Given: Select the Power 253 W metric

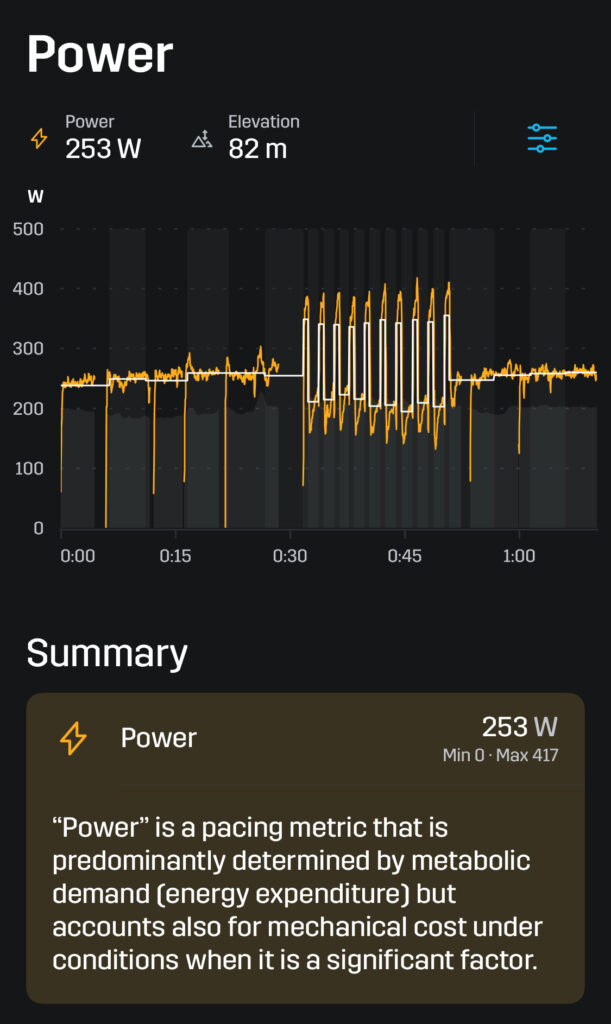Looking at the screenshot, I should [86, 138].
